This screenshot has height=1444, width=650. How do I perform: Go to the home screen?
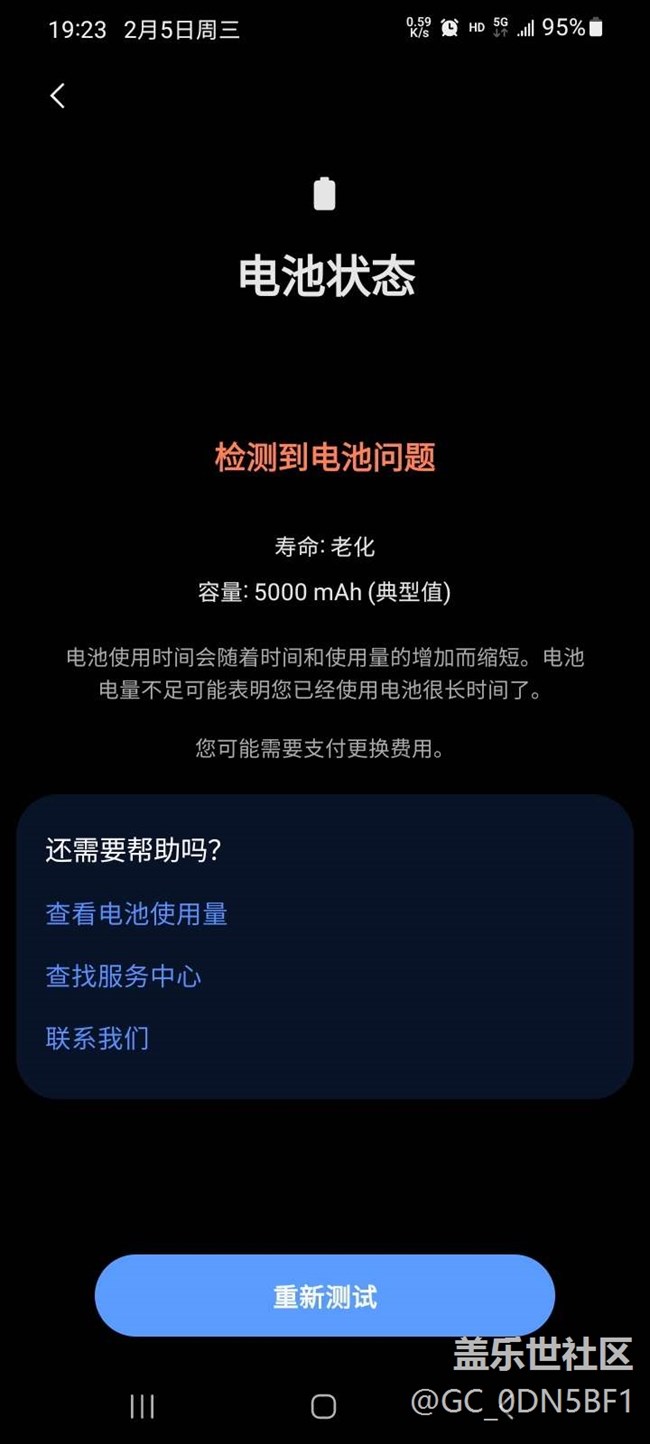(324, 1406)
